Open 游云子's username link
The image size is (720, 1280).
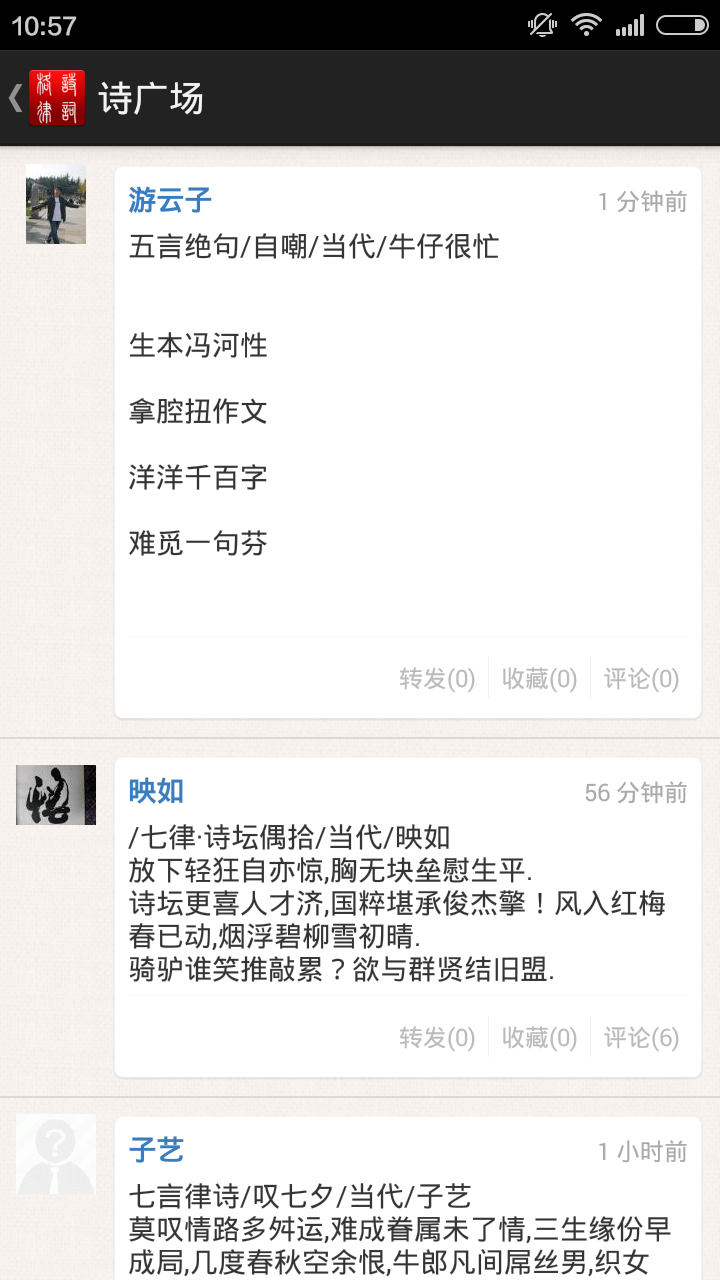(x=170, y=200)
